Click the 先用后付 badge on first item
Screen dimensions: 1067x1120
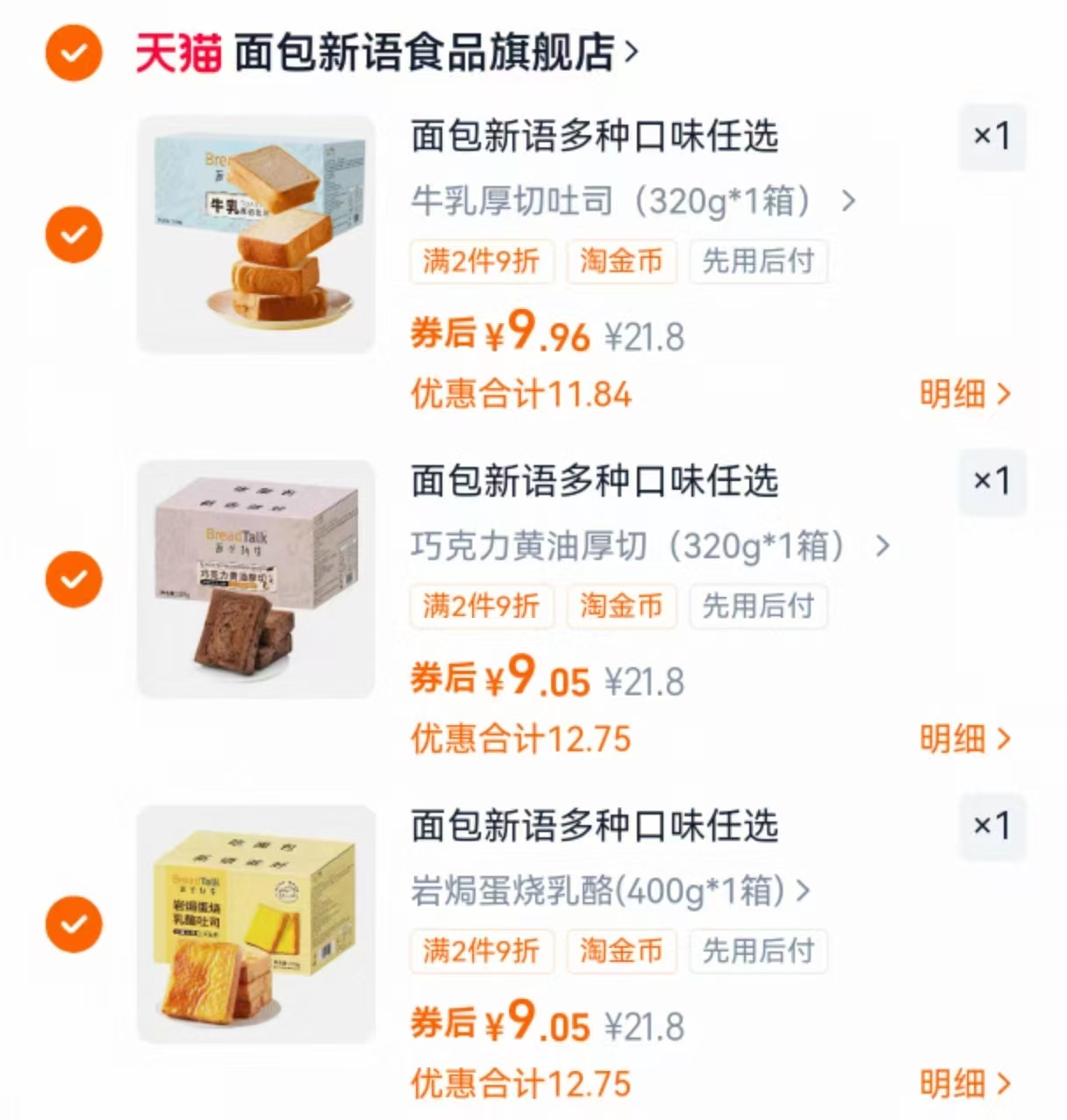click(758, 262)
